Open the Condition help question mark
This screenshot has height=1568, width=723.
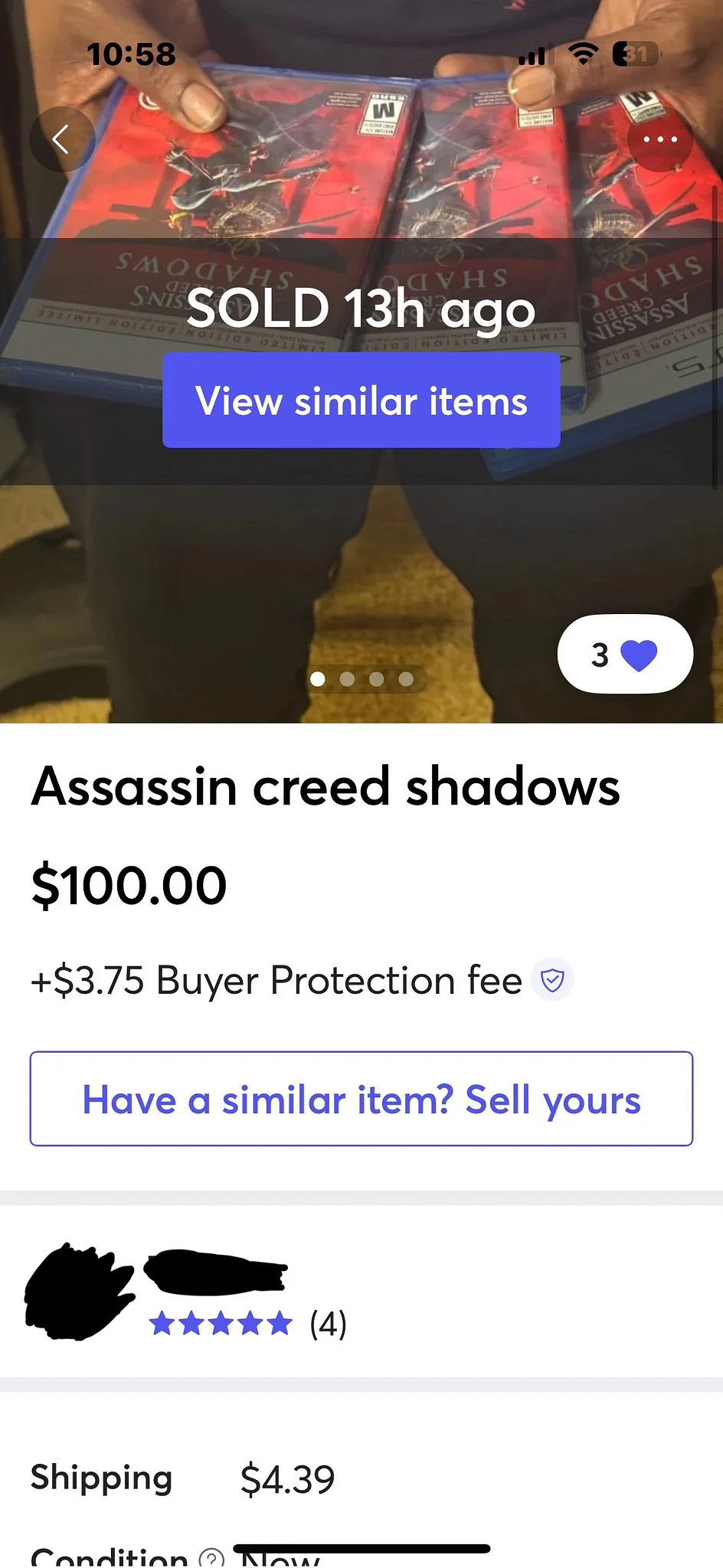[x=211, y=1557]
